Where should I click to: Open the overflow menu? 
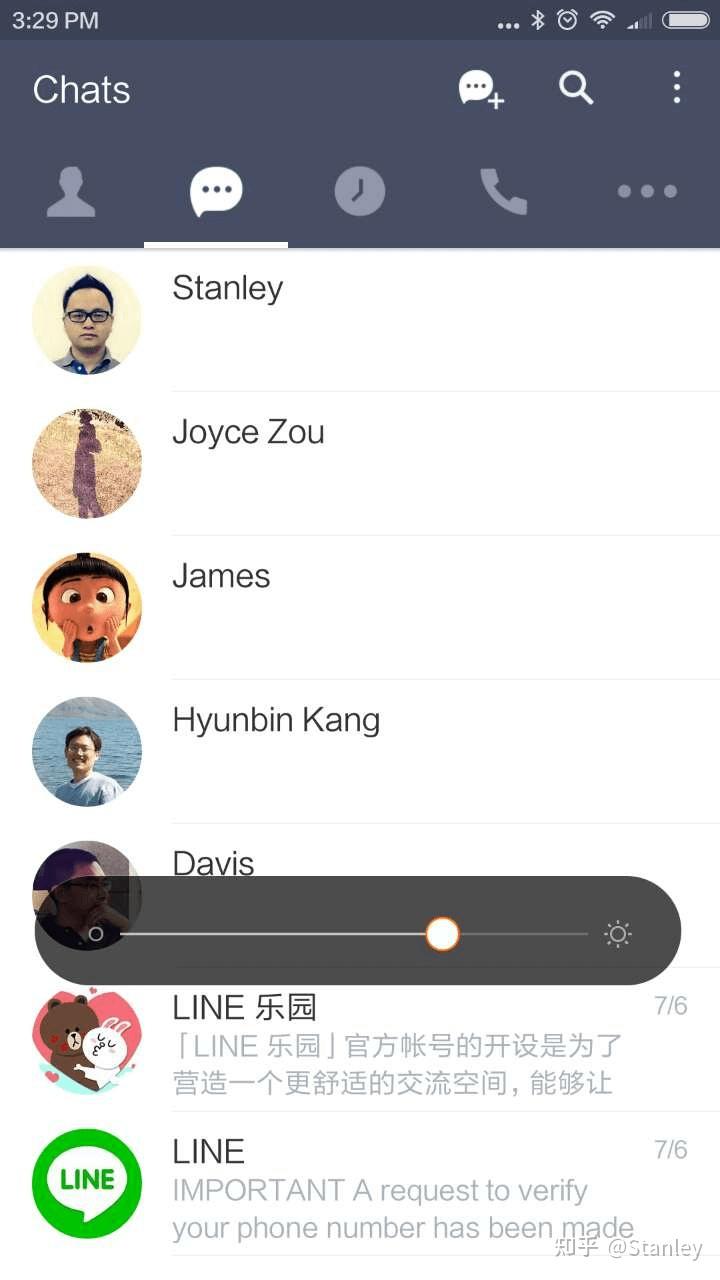677,88
